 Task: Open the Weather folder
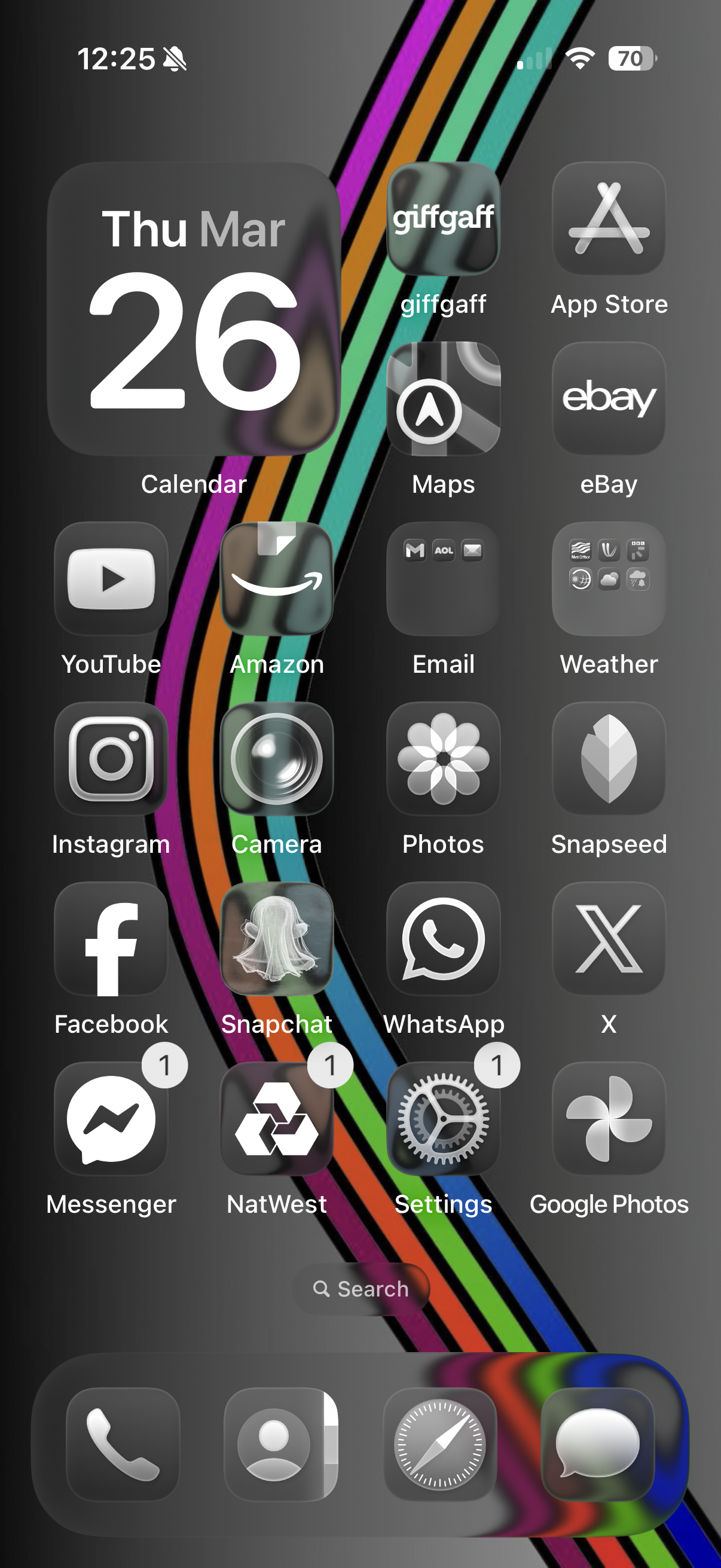click(x=609, y=578)
